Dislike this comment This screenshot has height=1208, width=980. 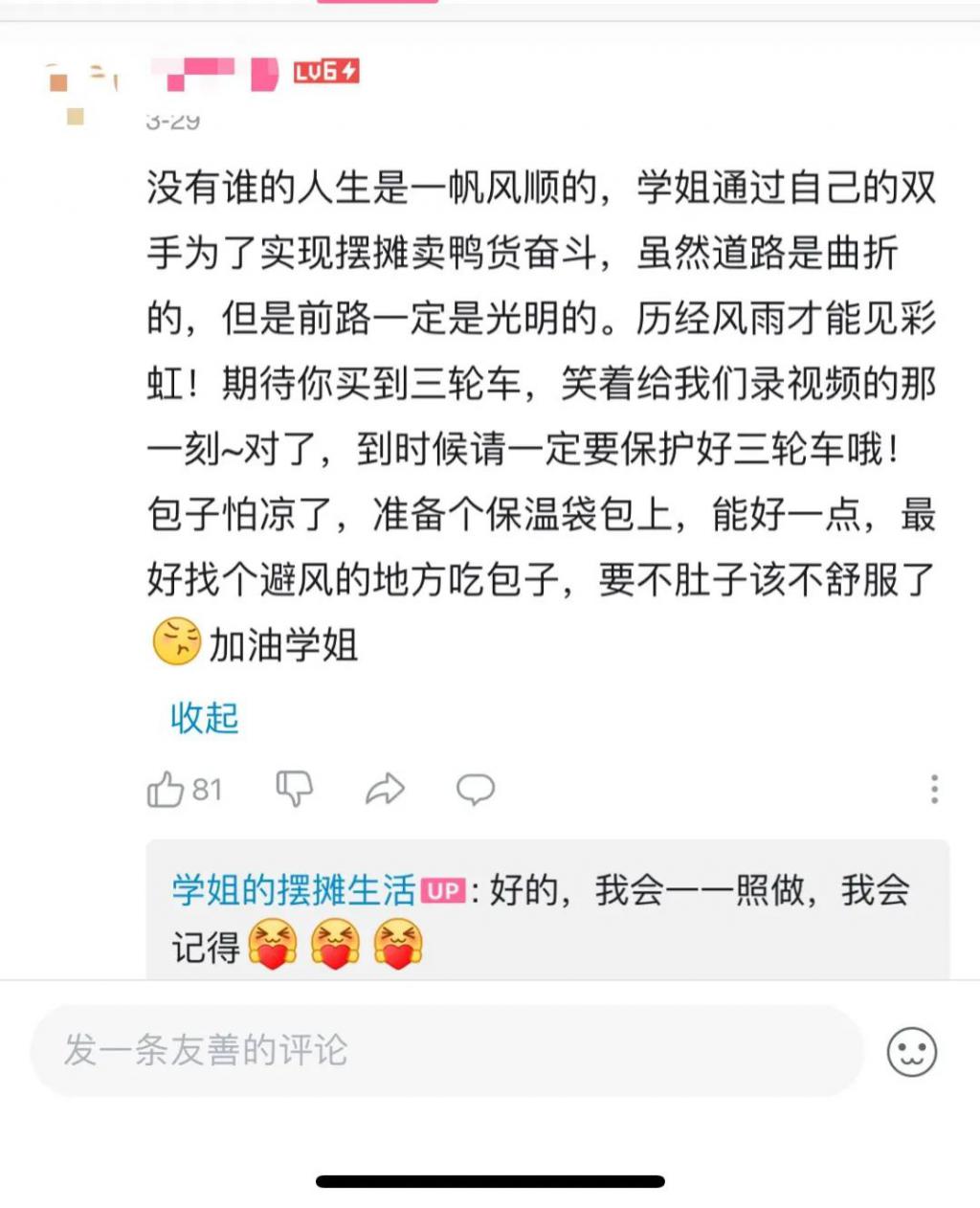point(294,789)
